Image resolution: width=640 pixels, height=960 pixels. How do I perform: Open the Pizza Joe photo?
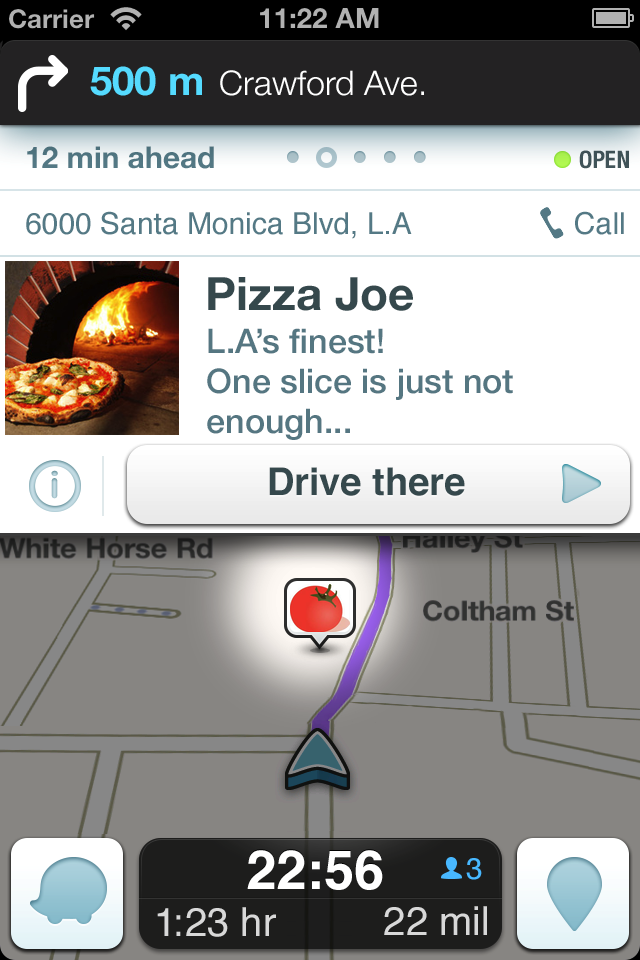pyautogui.click(x=93, y=348)
